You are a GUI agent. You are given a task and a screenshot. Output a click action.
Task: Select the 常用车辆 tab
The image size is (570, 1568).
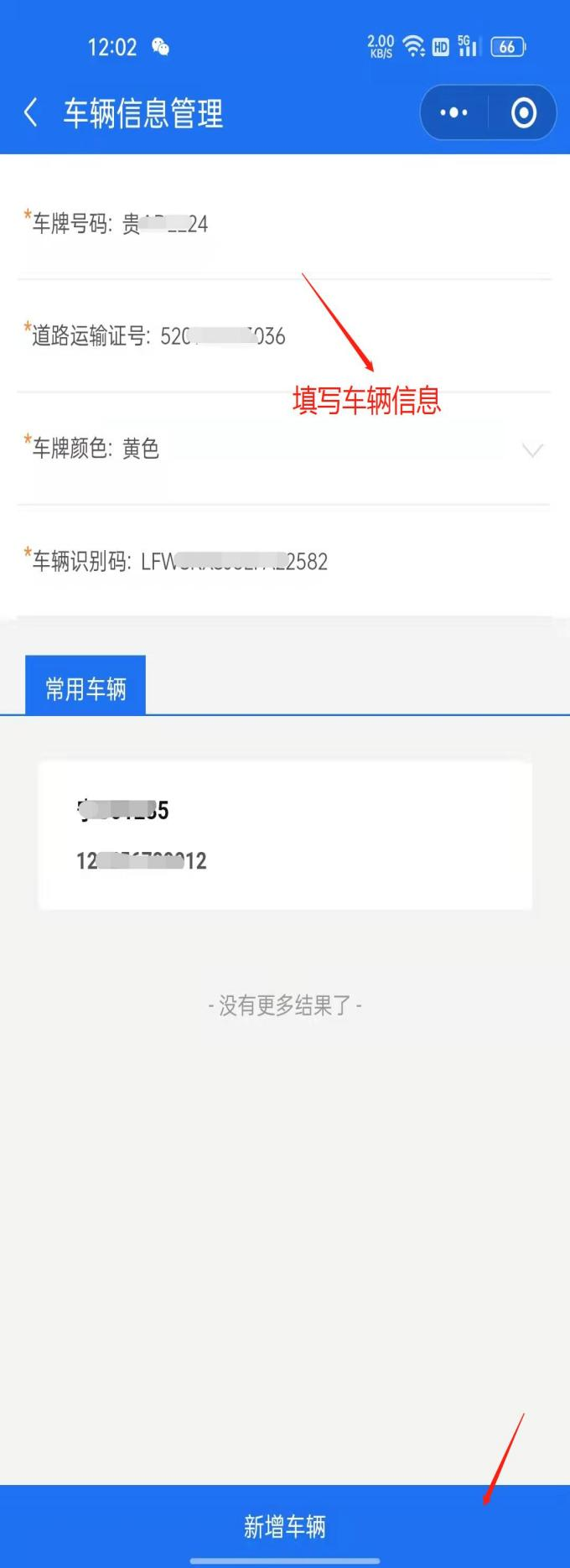tap(85, 688)
